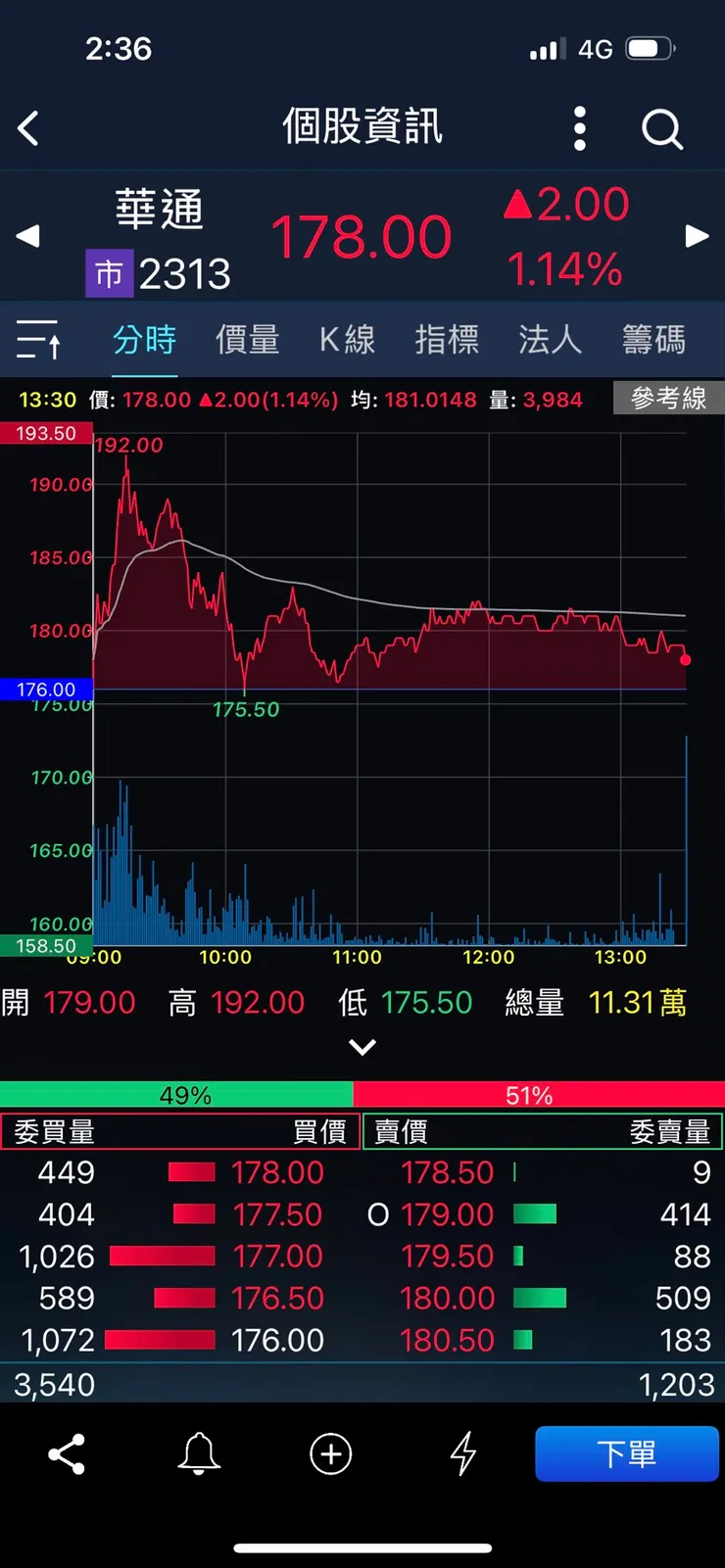Select the 178.50 ask price row
The image size is (725, 1568).
point(447,1172)
